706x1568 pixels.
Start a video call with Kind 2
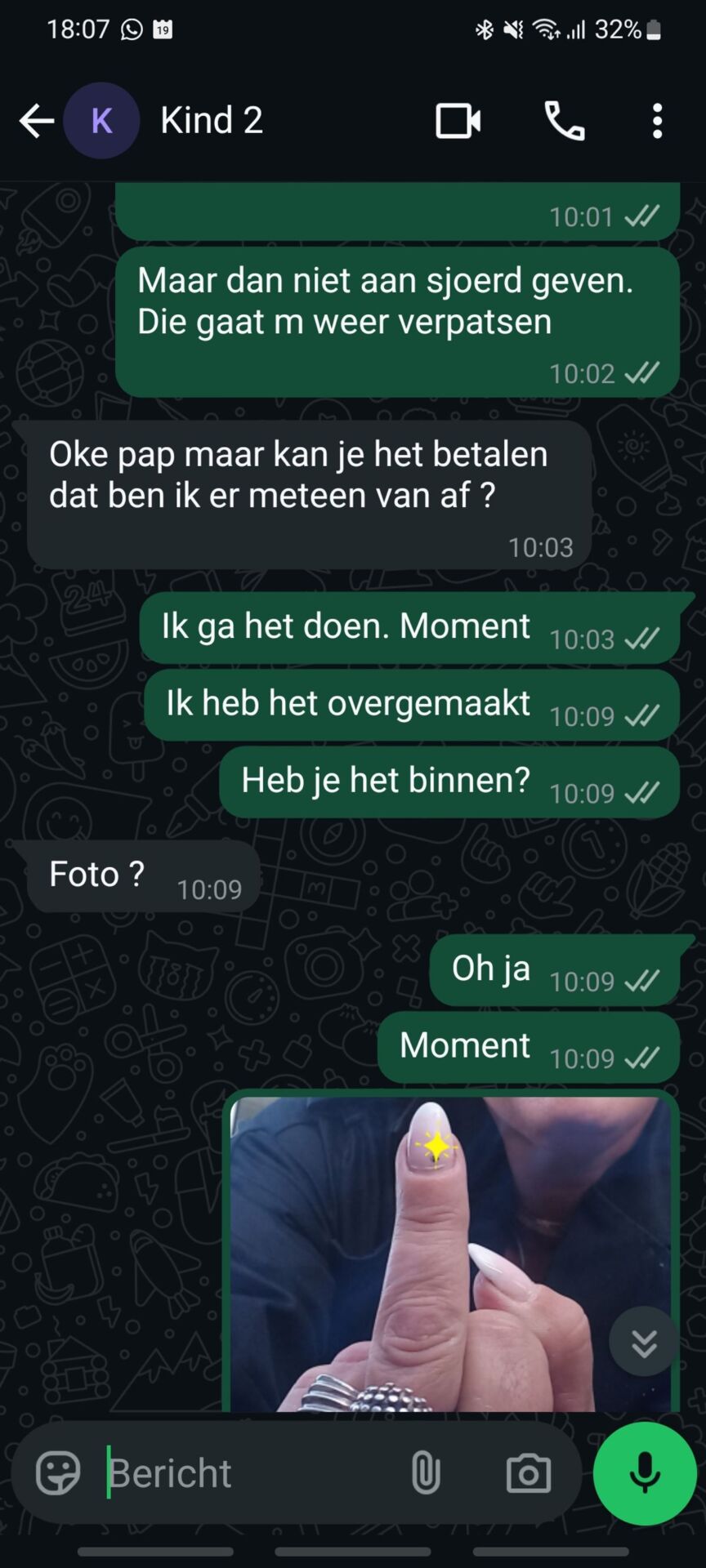tap(458, 121)
